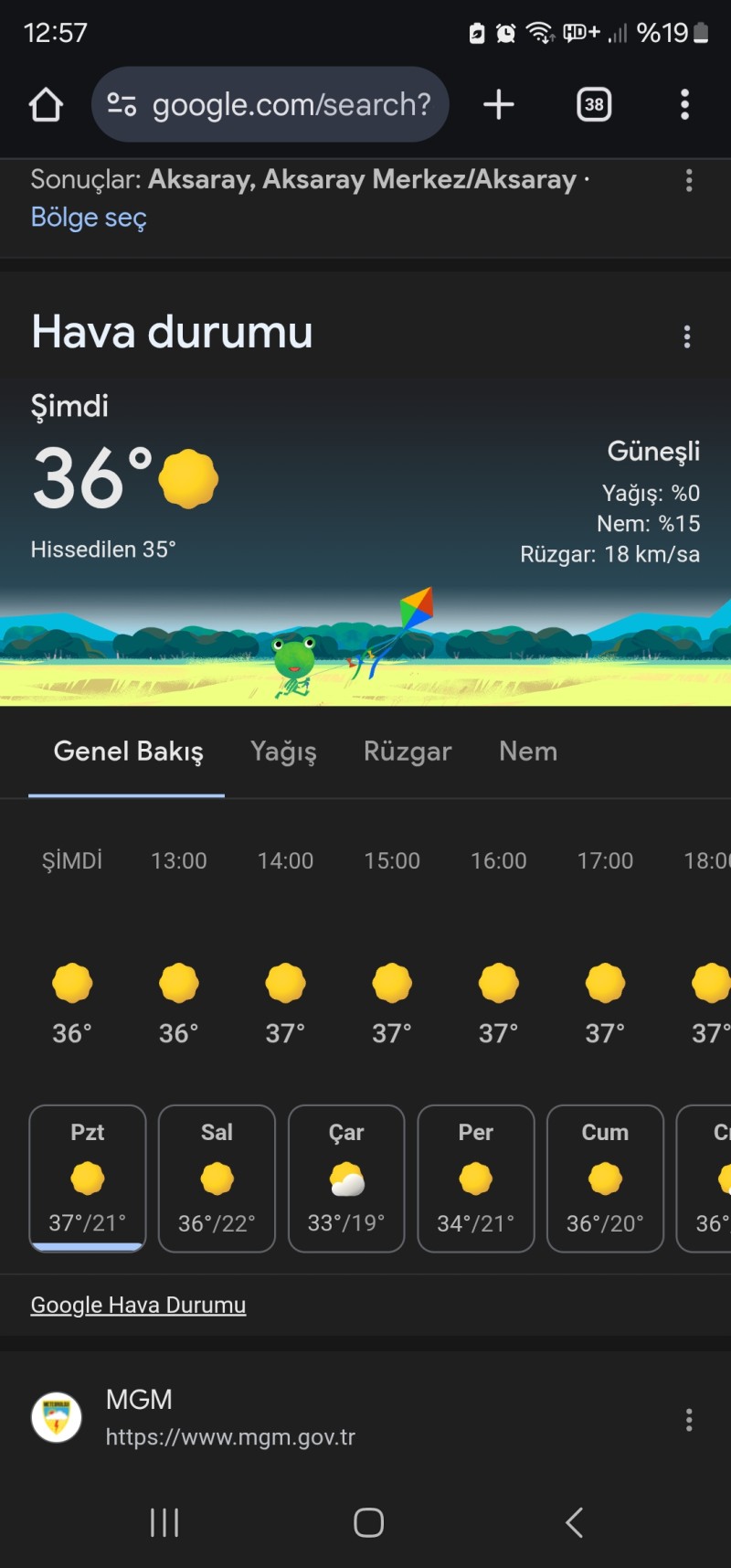This screenshot has width=731, height=1568.
Task: Go to the Chrome home page
Action: (x=46, y=105)
